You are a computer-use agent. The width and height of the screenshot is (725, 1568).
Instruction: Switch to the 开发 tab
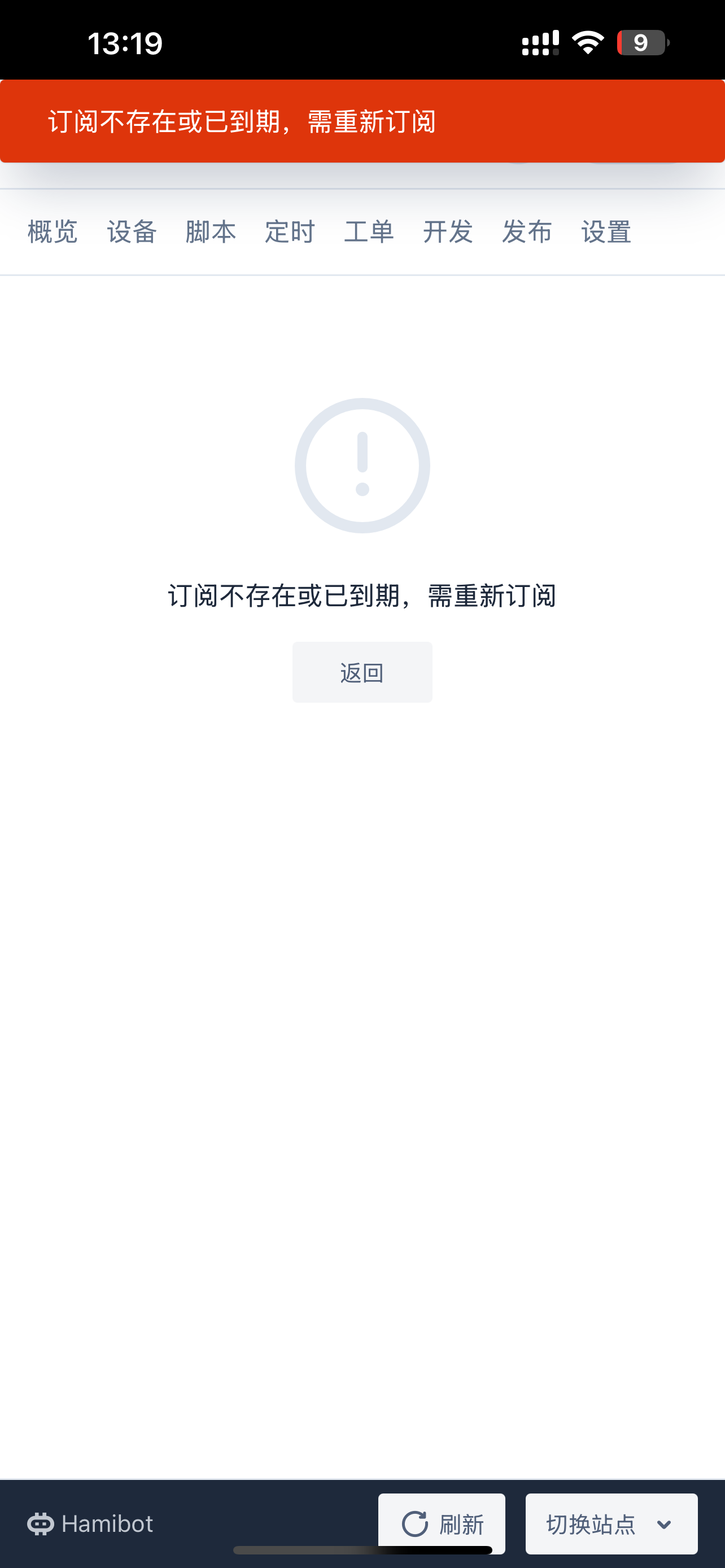coord(448,232)
